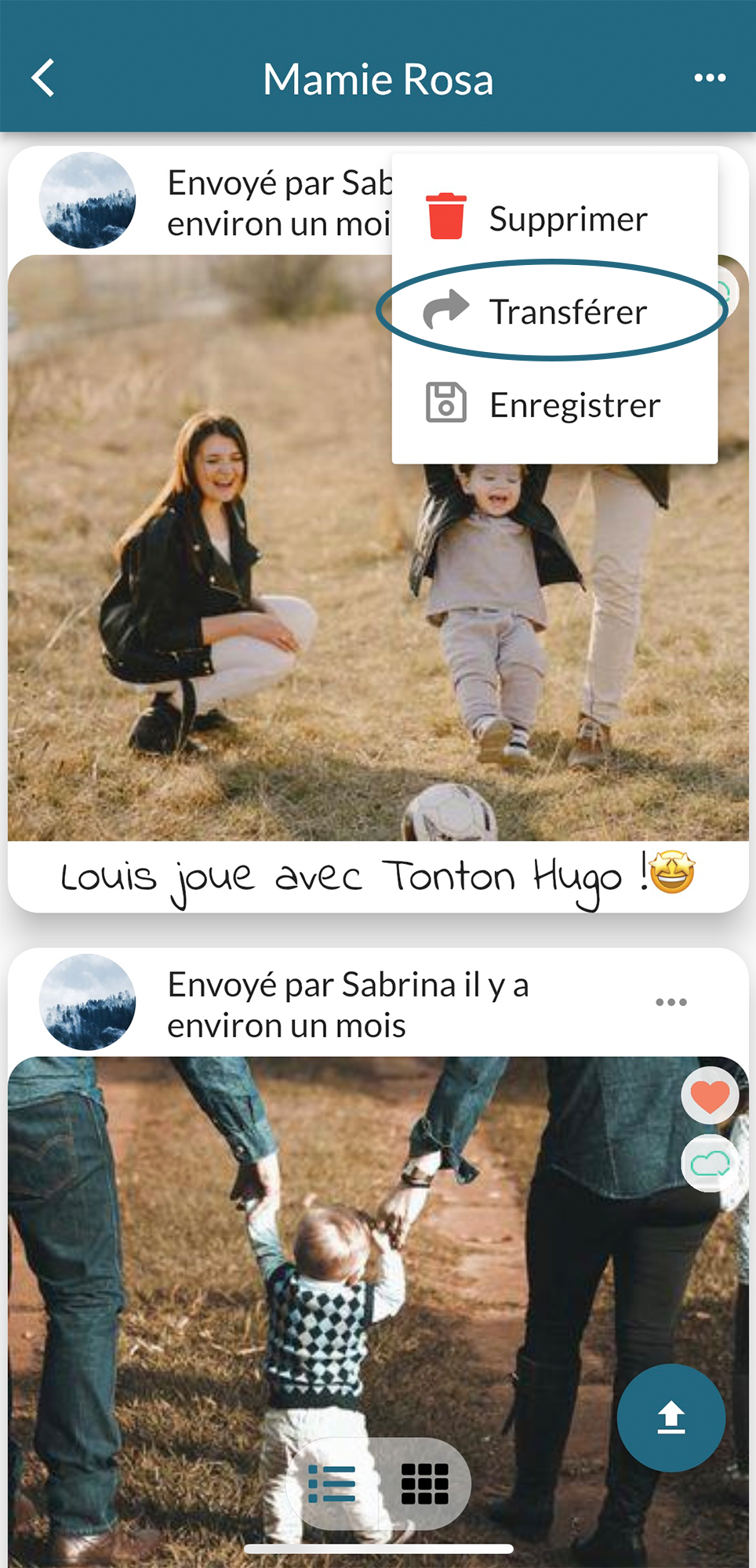Upload a new photo with the arrow button
Viewport: 756px width, 1568px height.
671,1417
